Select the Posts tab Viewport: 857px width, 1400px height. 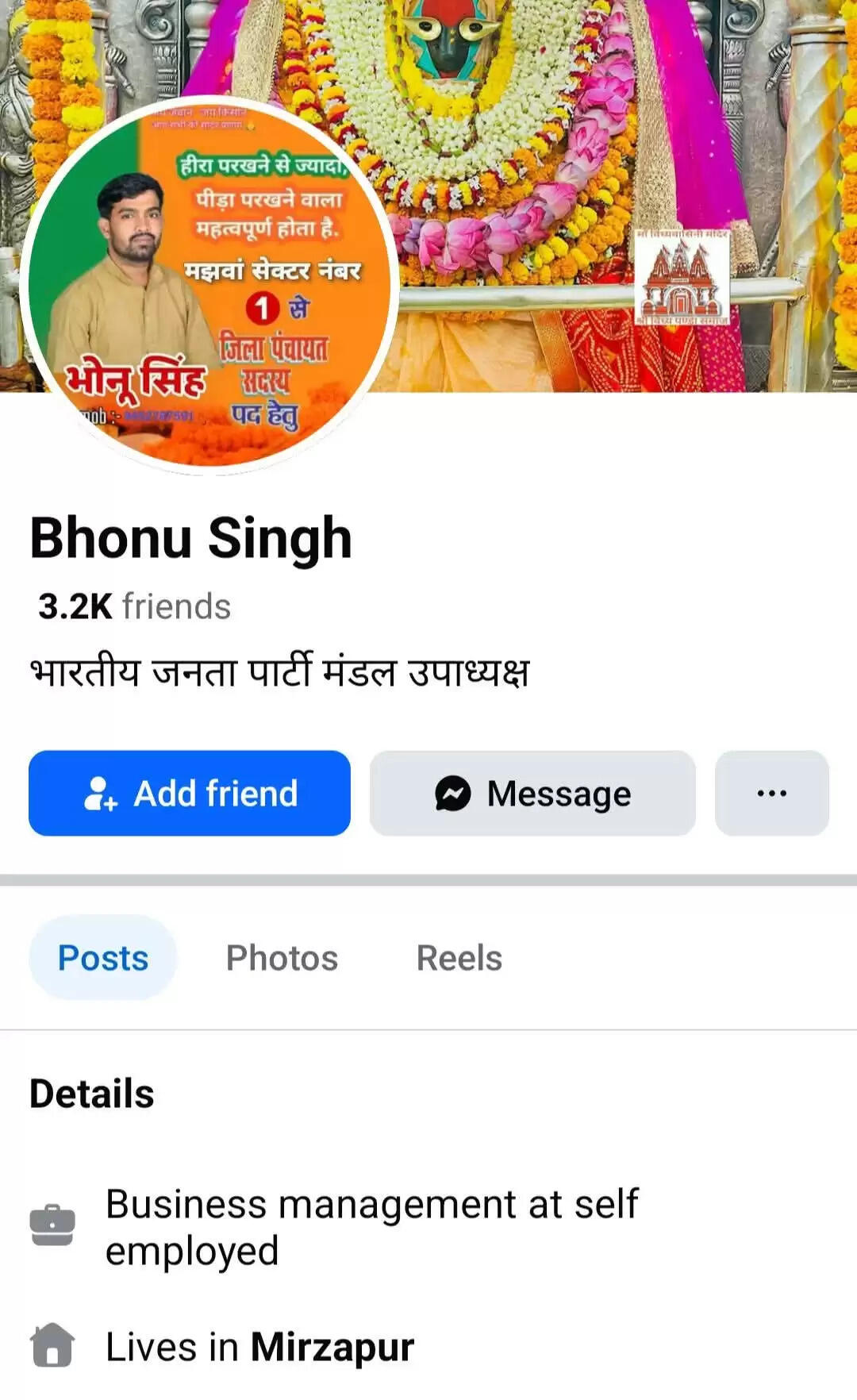tap(103, 958)
